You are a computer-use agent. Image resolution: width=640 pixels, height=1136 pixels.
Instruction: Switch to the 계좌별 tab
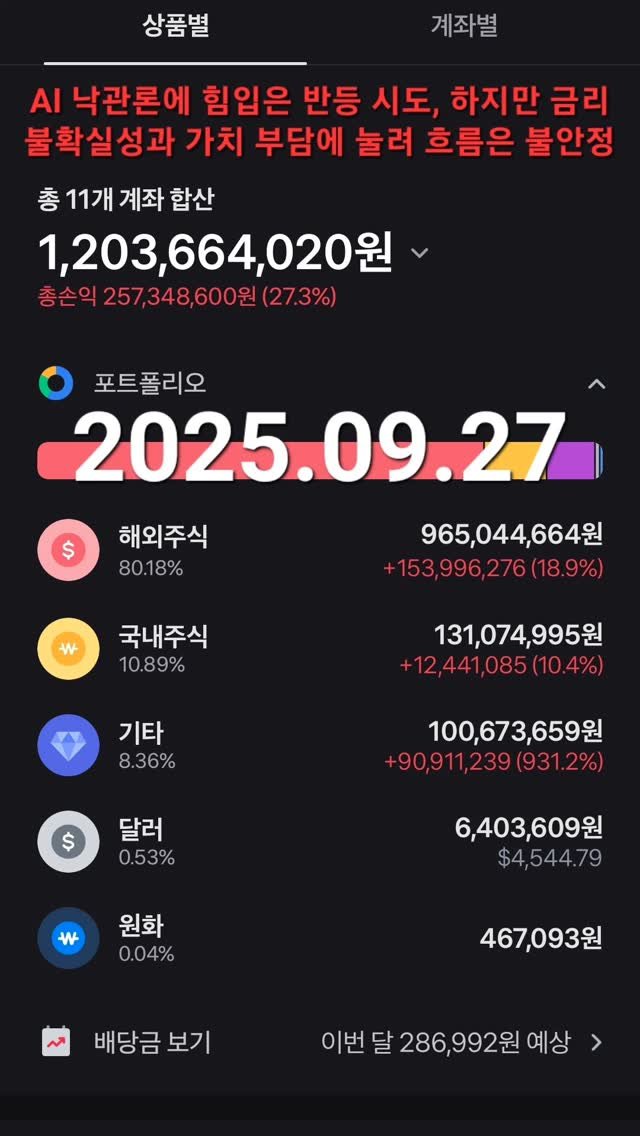[463, 26]
